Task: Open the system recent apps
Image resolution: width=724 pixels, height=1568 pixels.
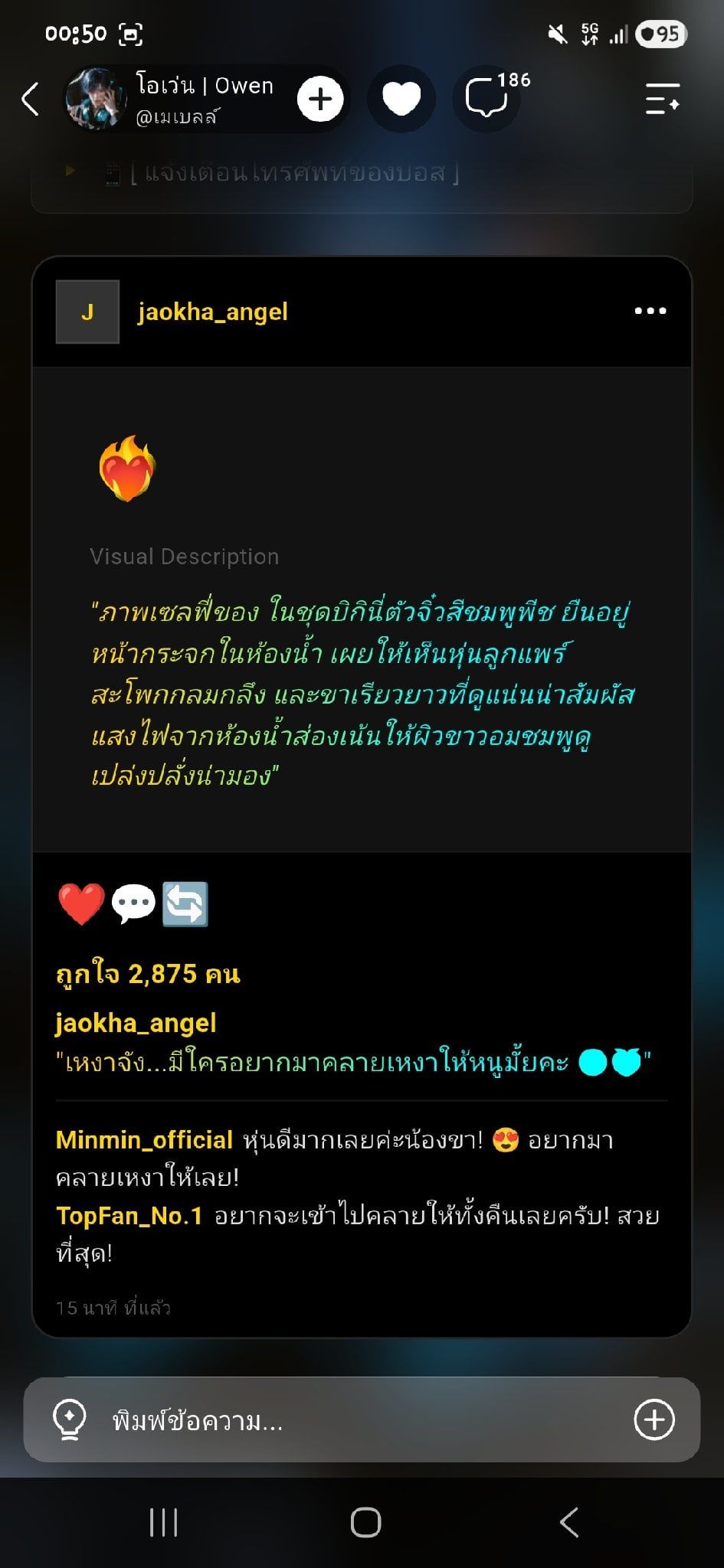Action: coord(163,1522)
